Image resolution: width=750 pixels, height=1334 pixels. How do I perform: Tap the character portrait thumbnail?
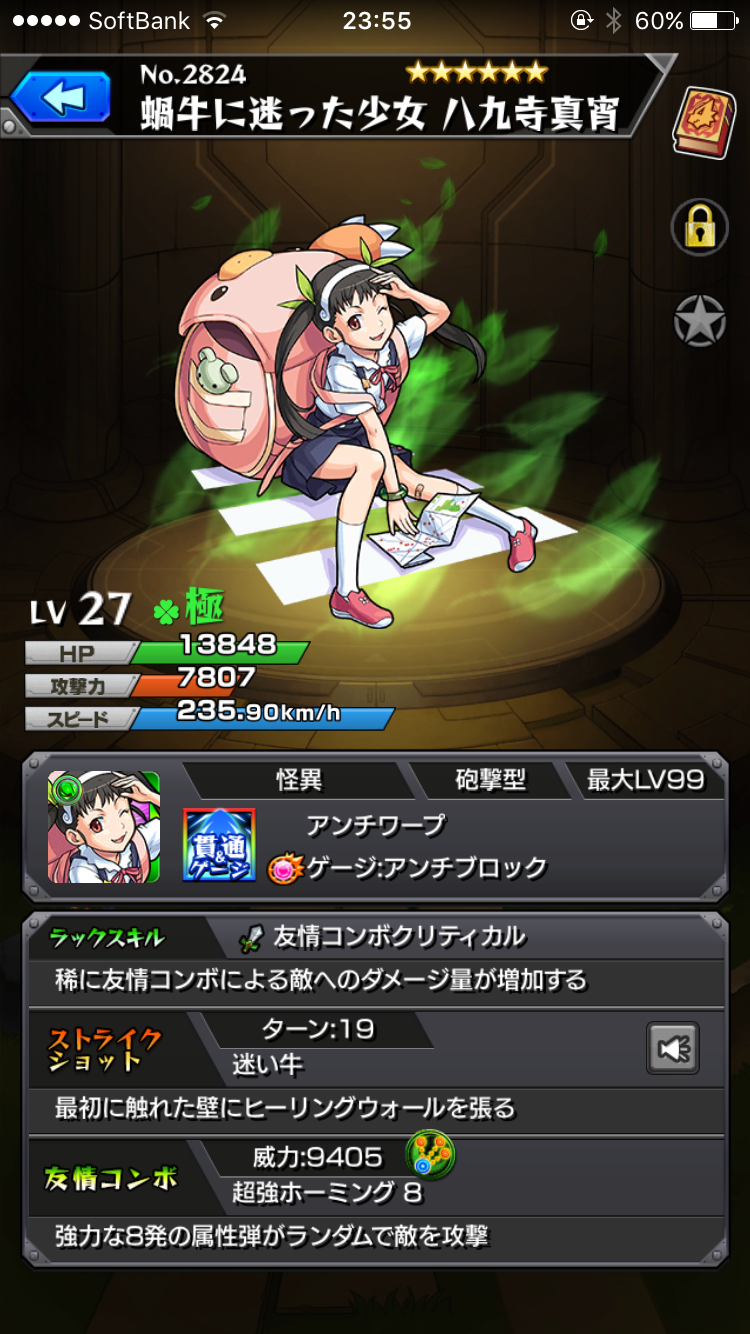pyautogui.click(x=104, y=826)
